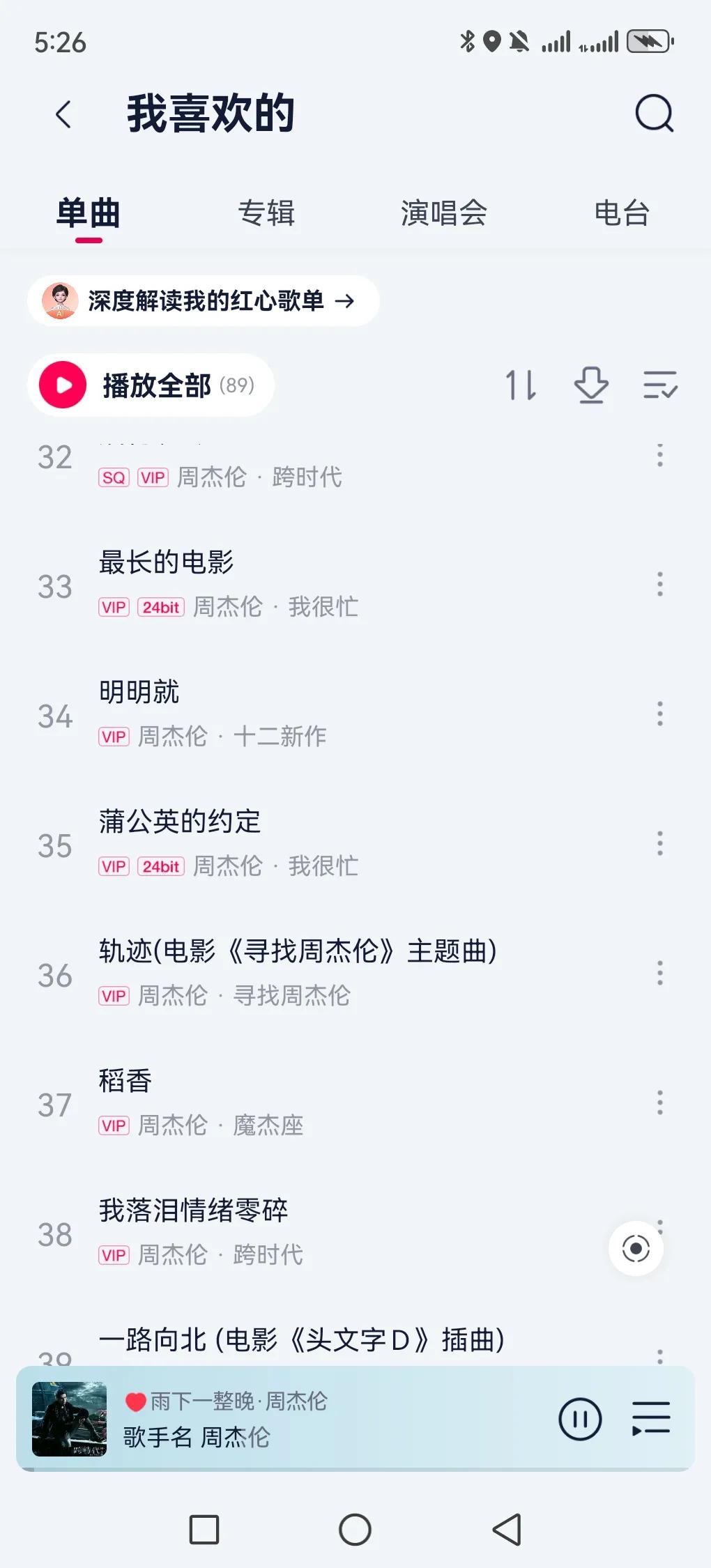Click the sort order icon
711x1568 pixels.
[x=521, y=385]
